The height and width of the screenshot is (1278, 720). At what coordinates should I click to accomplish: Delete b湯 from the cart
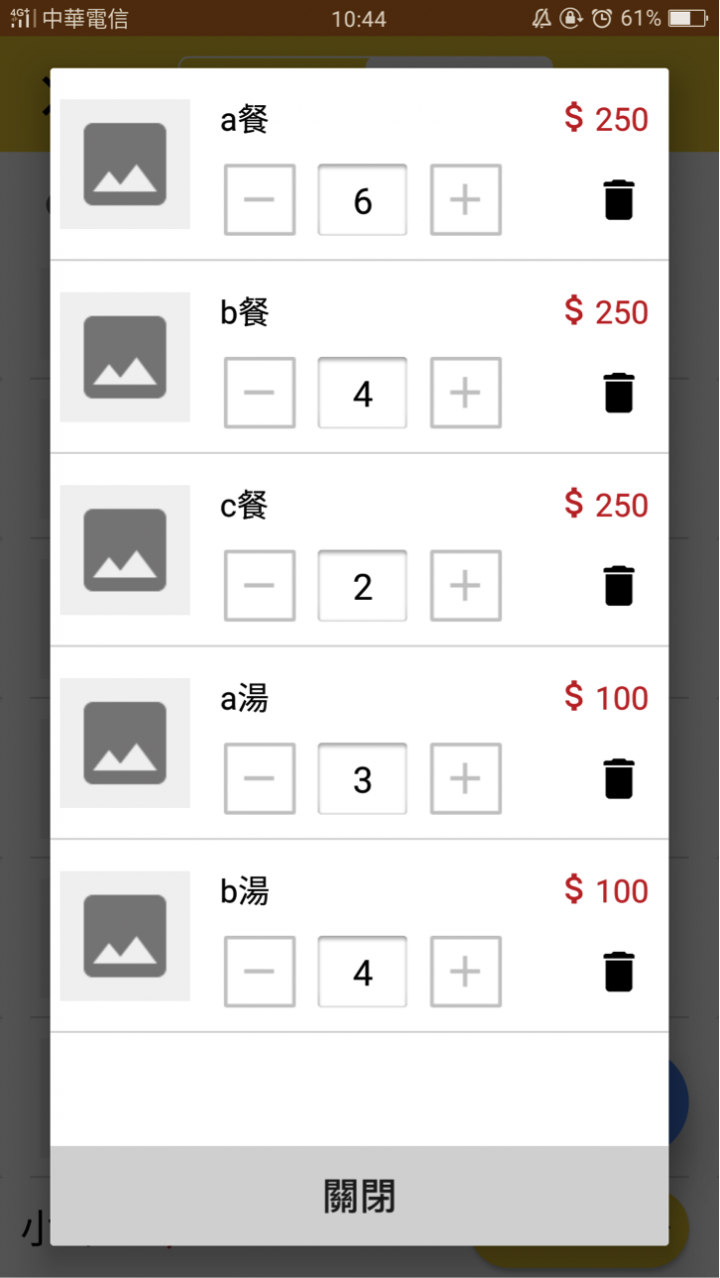(619, 972)
